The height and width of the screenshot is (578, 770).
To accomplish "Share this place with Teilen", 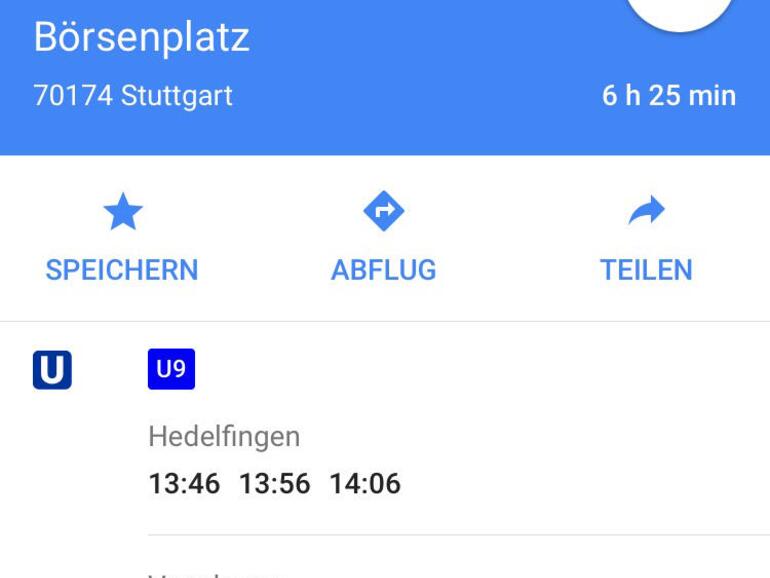I will 646,240.
